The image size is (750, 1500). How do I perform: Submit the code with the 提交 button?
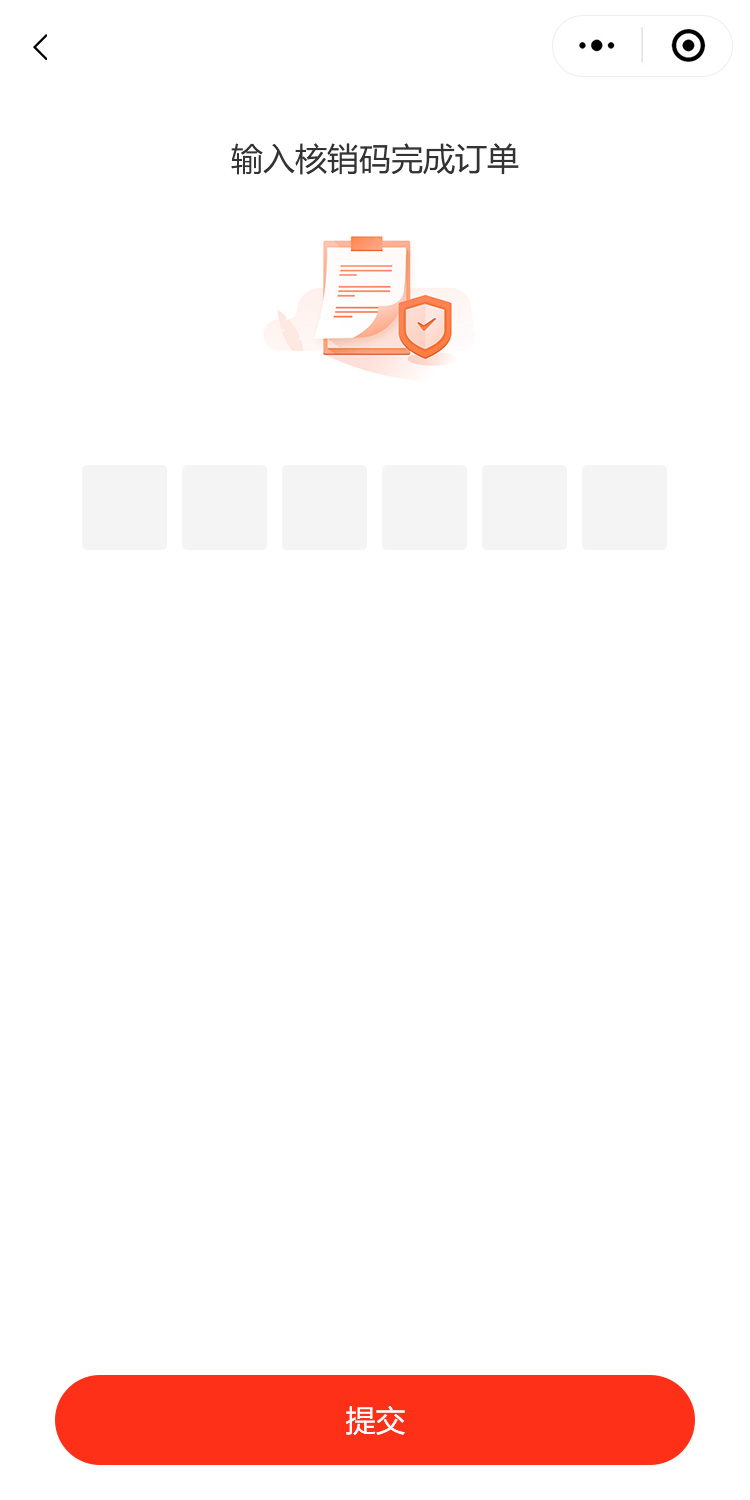tap(375, 1420)
